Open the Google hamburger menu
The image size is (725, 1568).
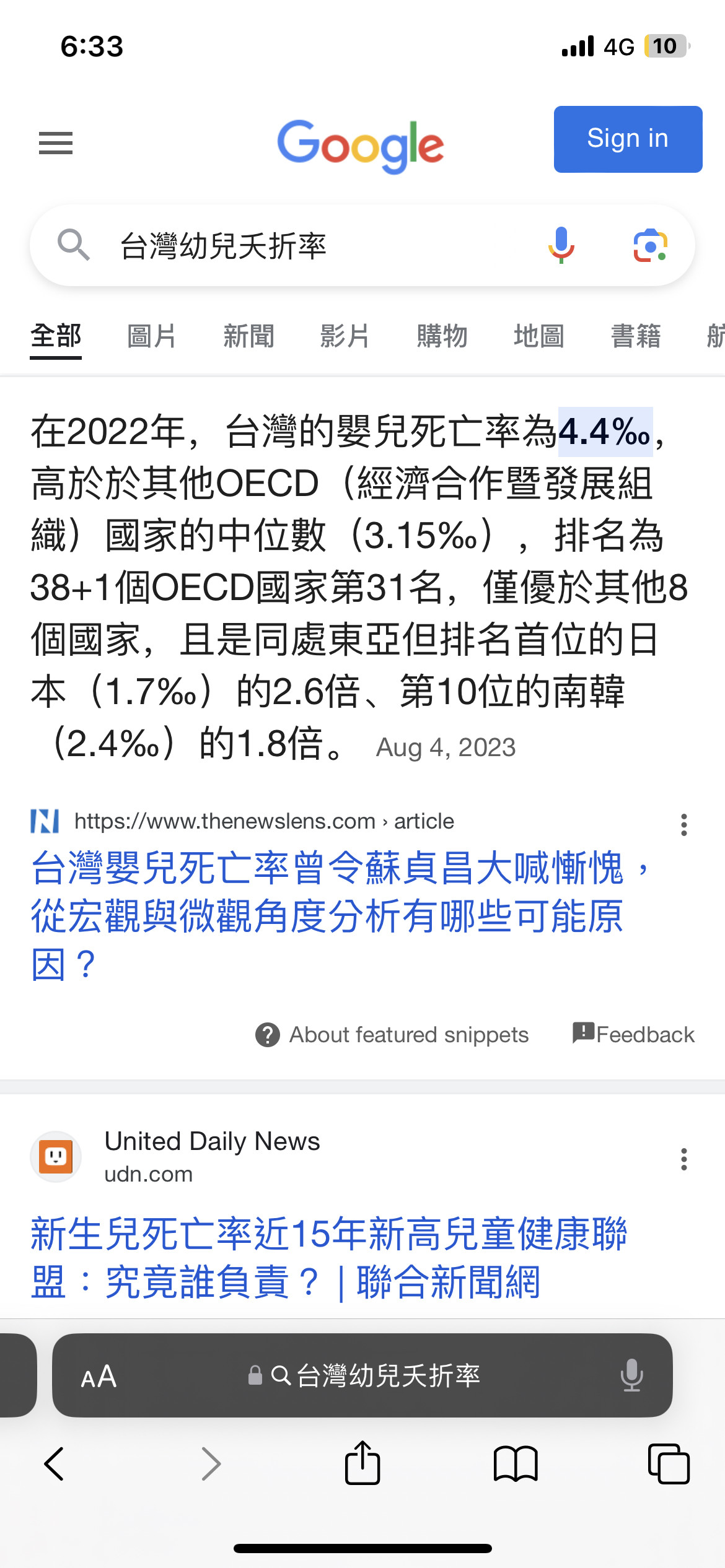tap(56, 143)
